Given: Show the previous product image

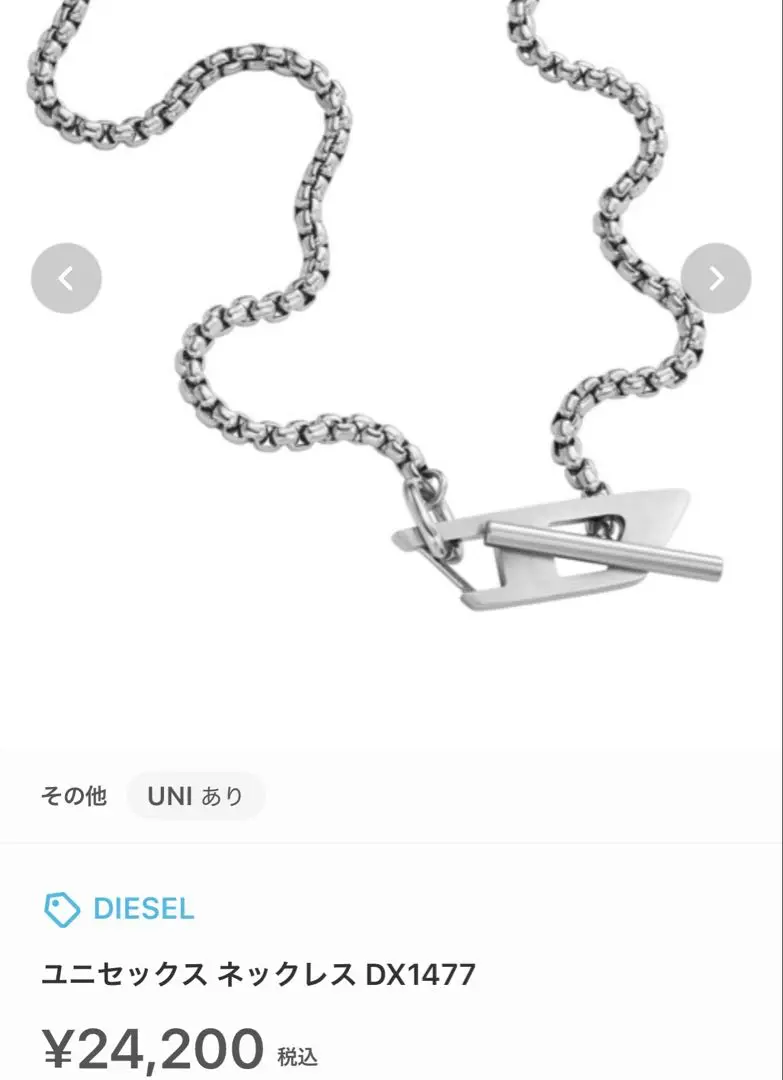Looking at the screenshot, I should click(x=66, y=278).
